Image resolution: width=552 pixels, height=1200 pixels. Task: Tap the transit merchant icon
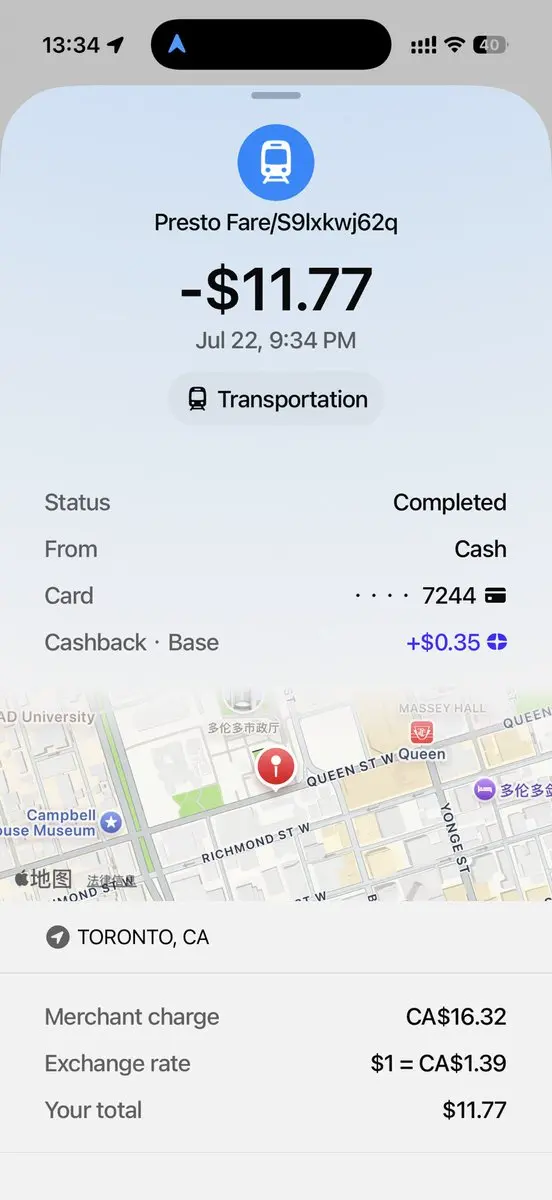276,162
